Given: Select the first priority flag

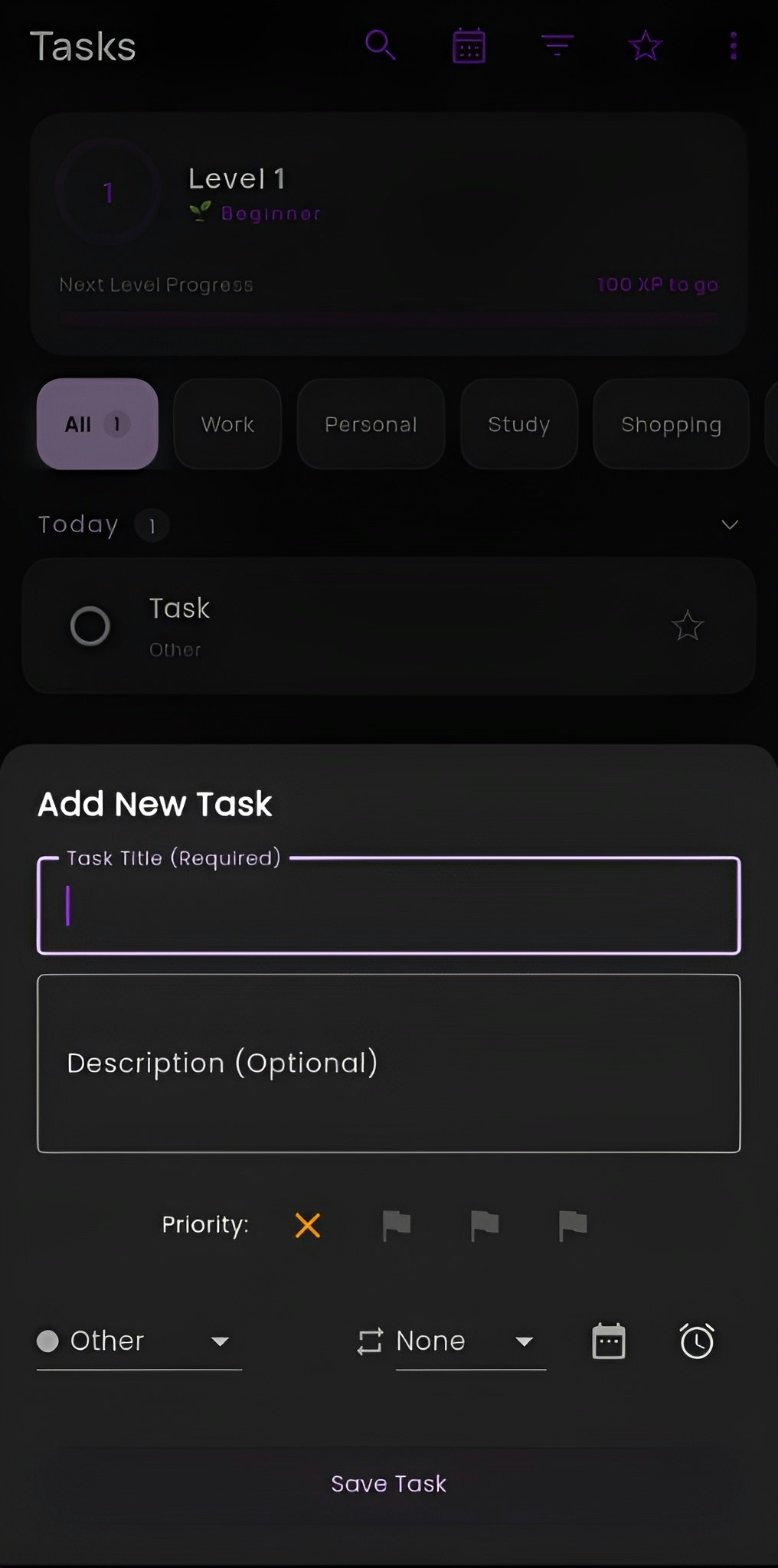Looking at the screenshot, I should tap(395, 1225).
